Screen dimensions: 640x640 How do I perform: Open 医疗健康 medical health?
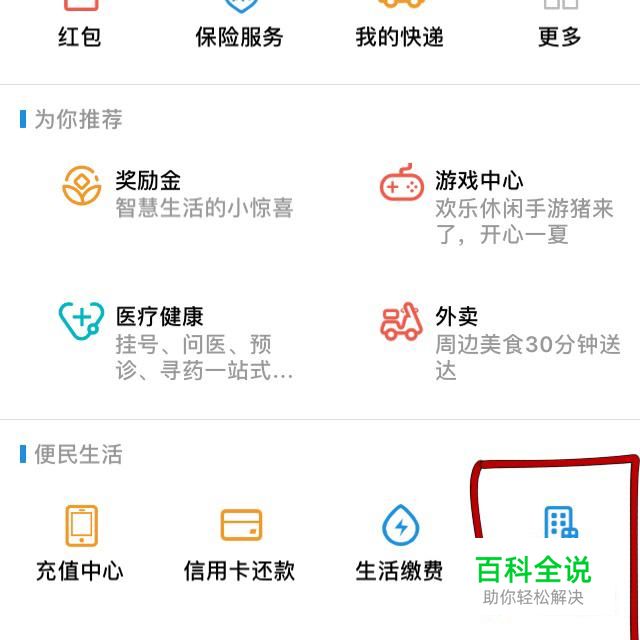pyautogui.click(x=159, y=318)
